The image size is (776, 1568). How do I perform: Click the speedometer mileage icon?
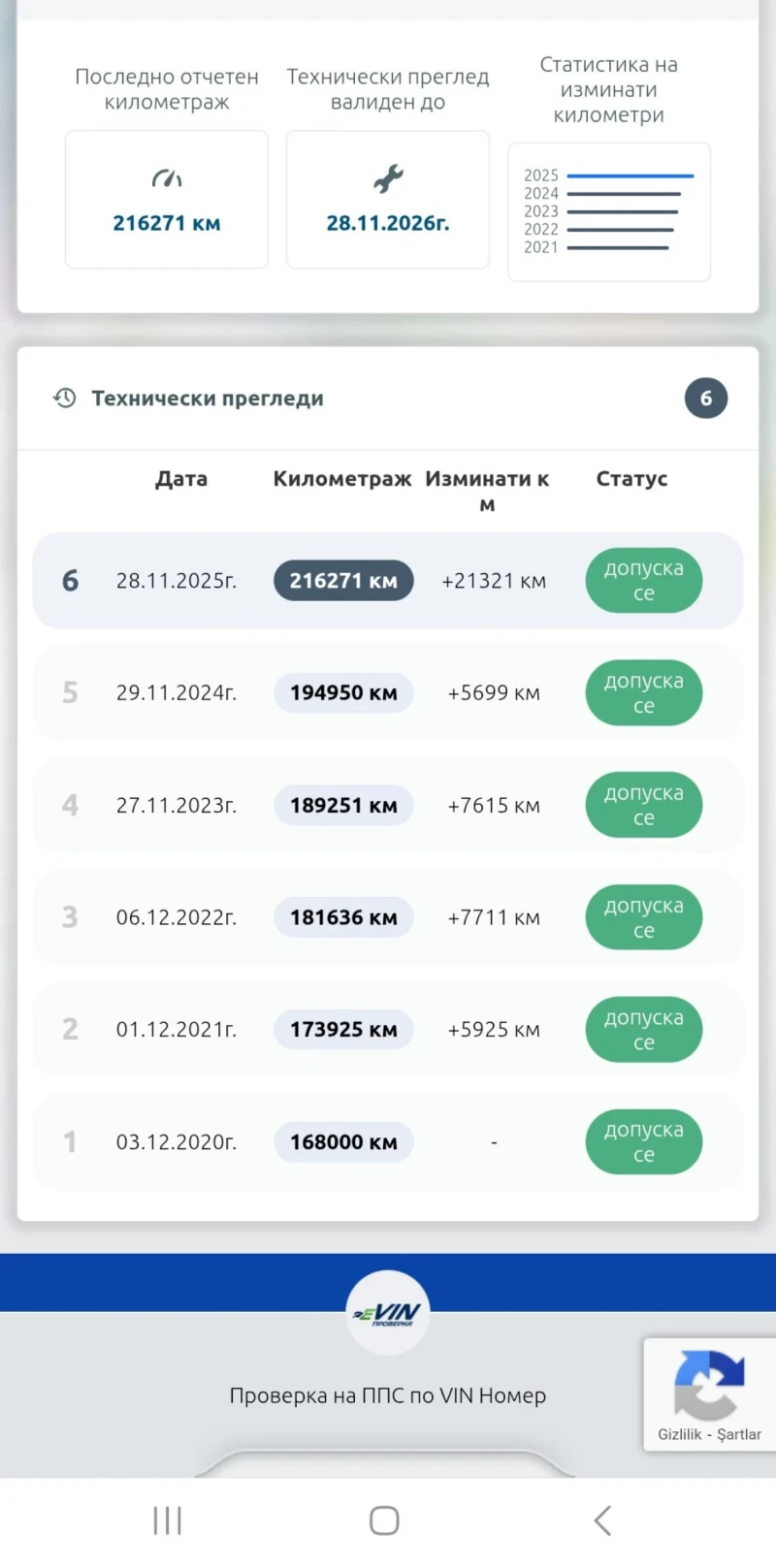point(166,177)
